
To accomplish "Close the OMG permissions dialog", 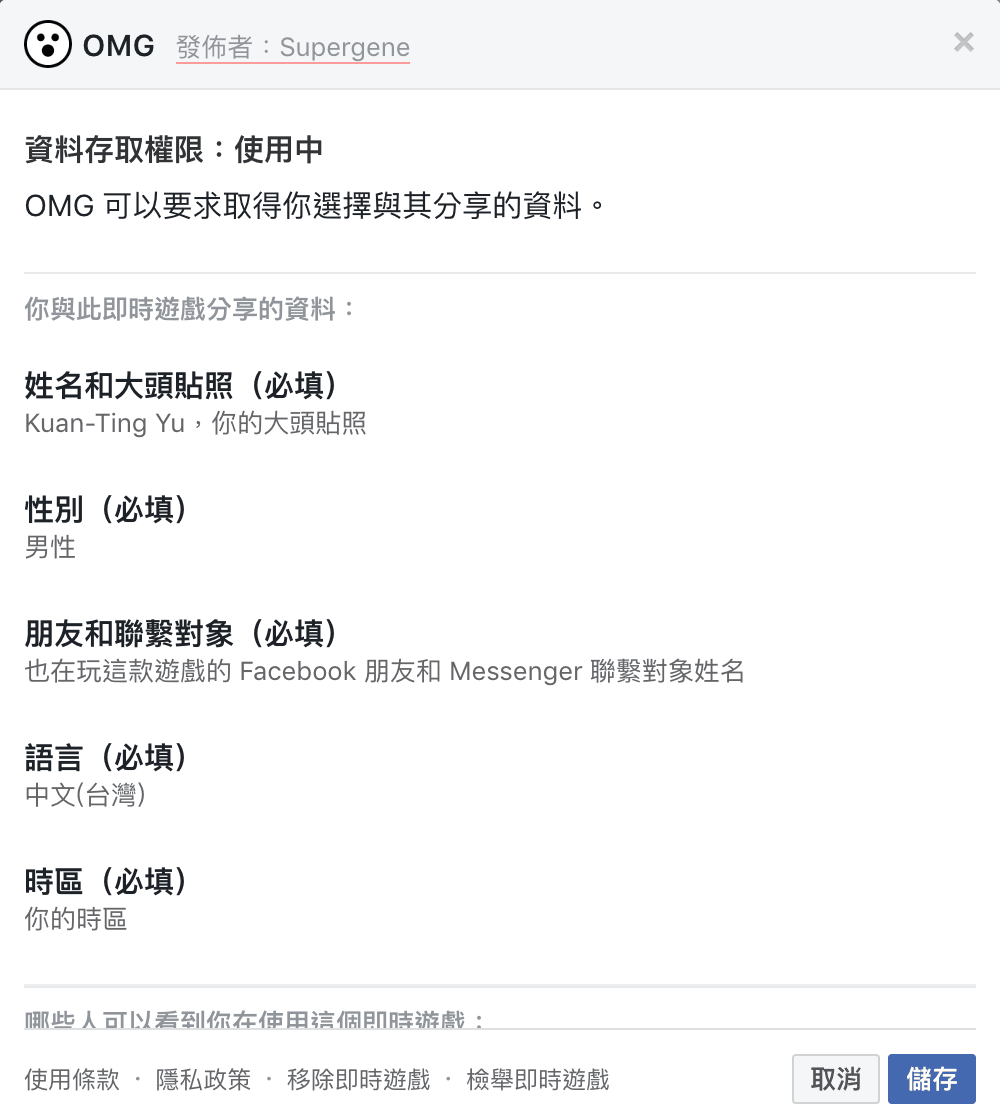I will click(x=963, y=42).
